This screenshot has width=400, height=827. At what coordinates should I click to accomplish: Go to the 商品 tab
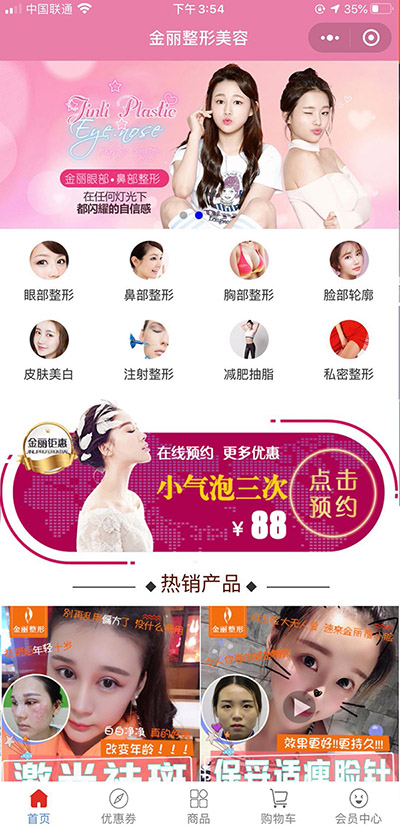[199, 806]
